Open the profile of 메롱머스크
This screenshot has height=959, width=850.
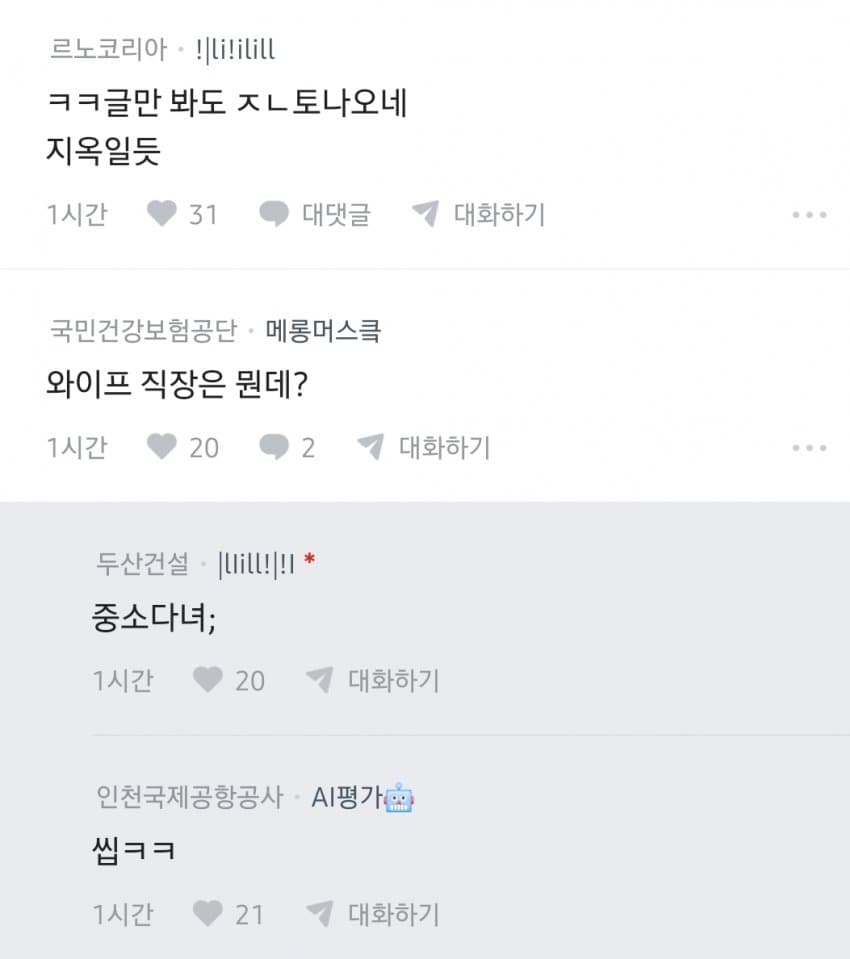point(322,331)
